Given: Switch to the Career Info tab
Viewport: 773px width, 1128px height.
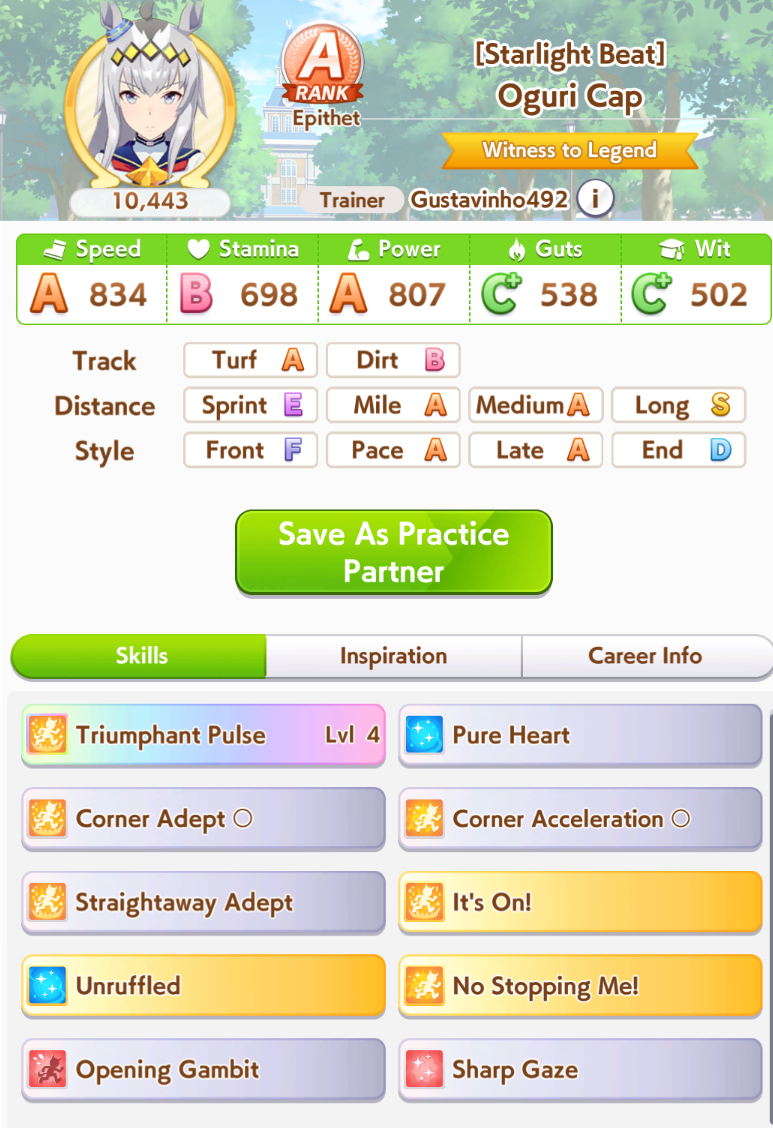Looking at the screenshot, I should click(645, 656).
